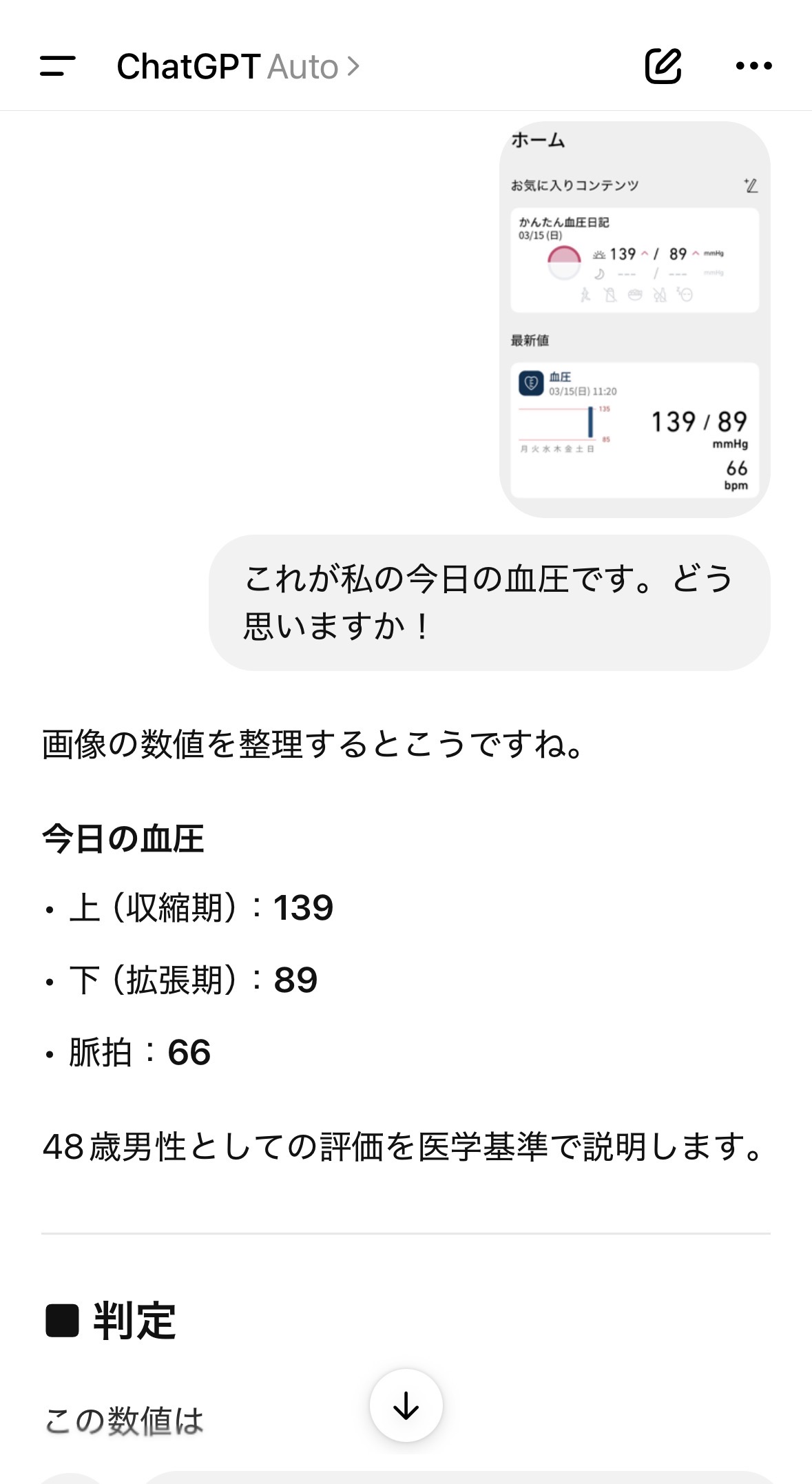
Task: Start a new chat
Action: pos(663,66)
